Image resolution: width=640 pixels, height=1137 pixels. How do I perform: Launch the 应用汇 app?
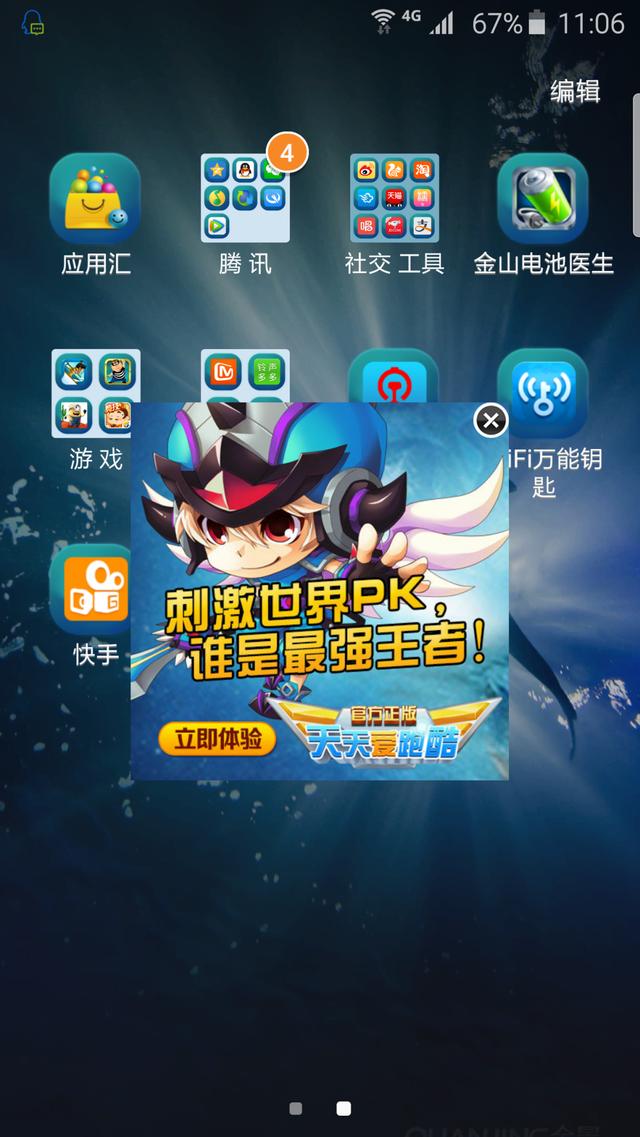(95, 198)
